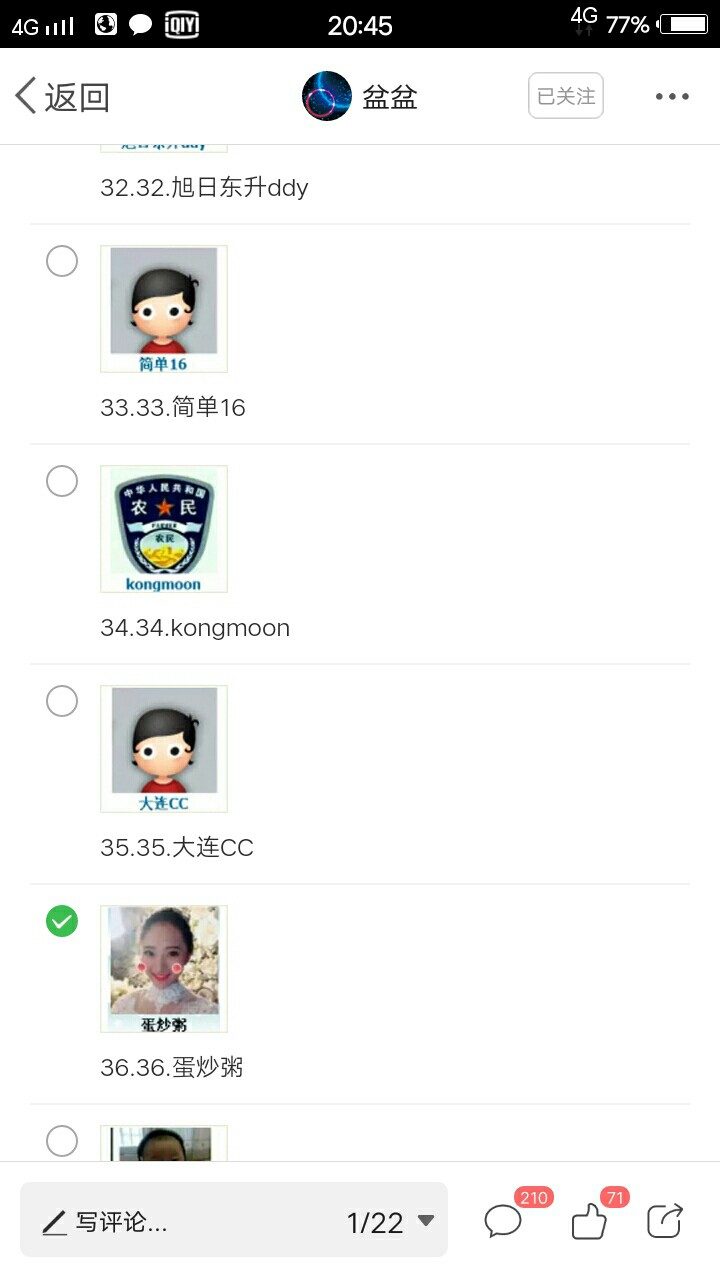Expand the 1/22 page selector dropdown
Image resolution: width=720 pixels, height=1280 pixels.
click(x=390, y=1222)
